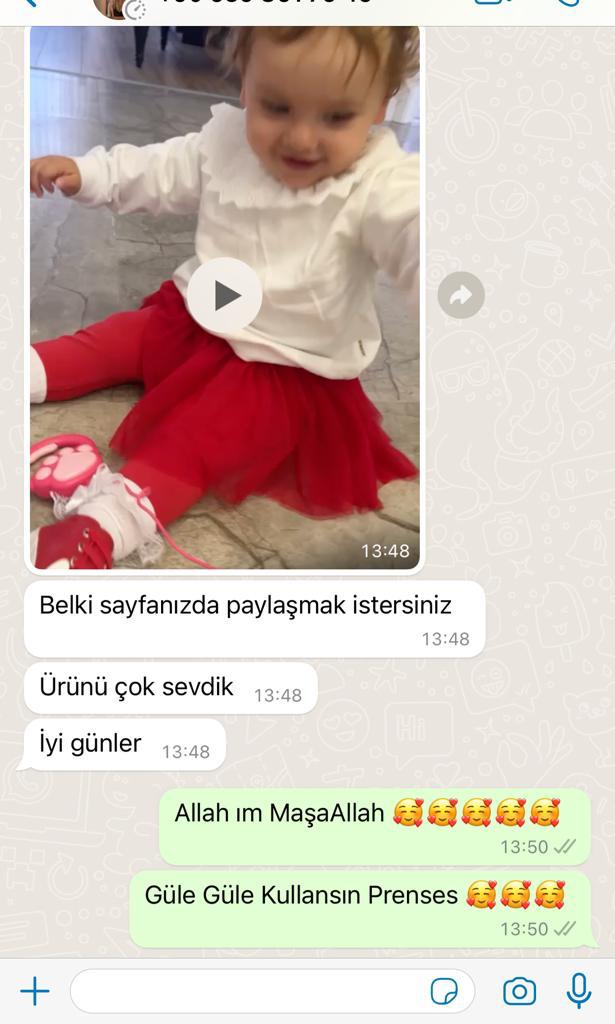Open the camera to take a photo
This screenshot has width=615, height=1024.
[x=520, y=991]
